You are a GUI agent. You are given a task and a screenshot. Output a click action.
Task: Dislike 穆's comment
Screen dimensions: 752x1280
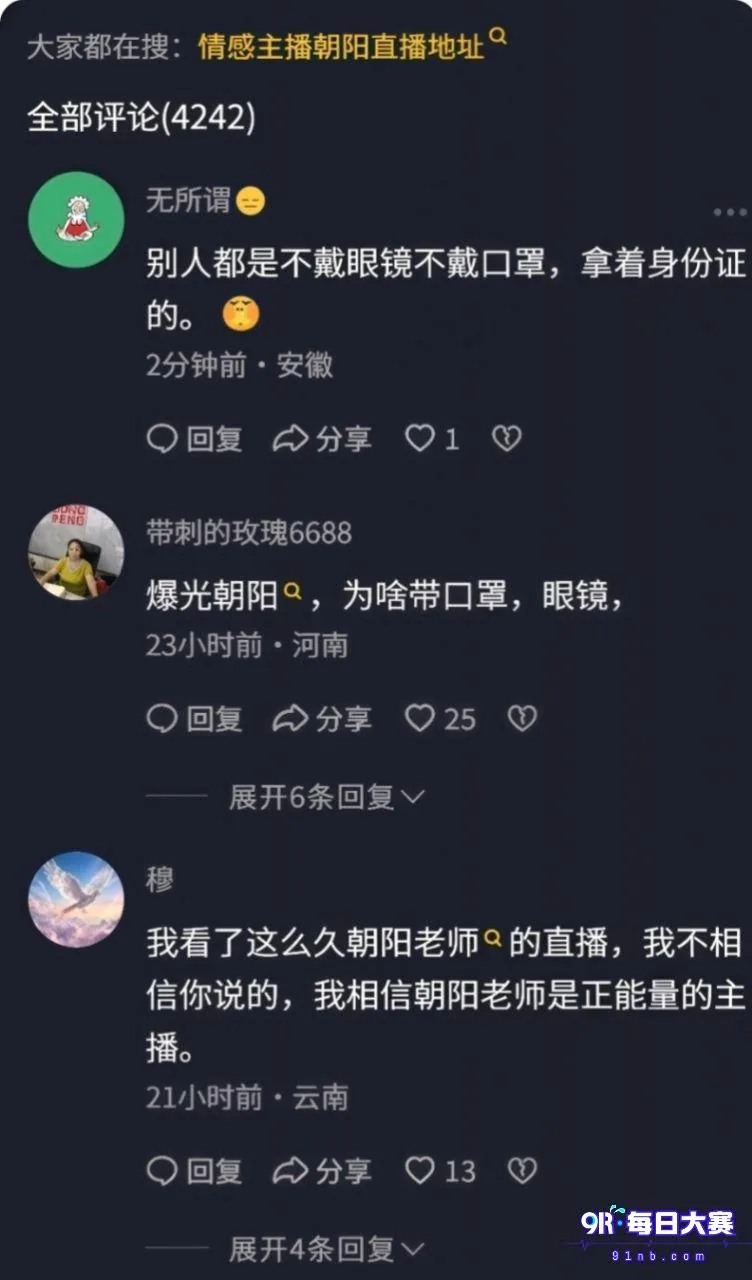tap(522, 1171)
